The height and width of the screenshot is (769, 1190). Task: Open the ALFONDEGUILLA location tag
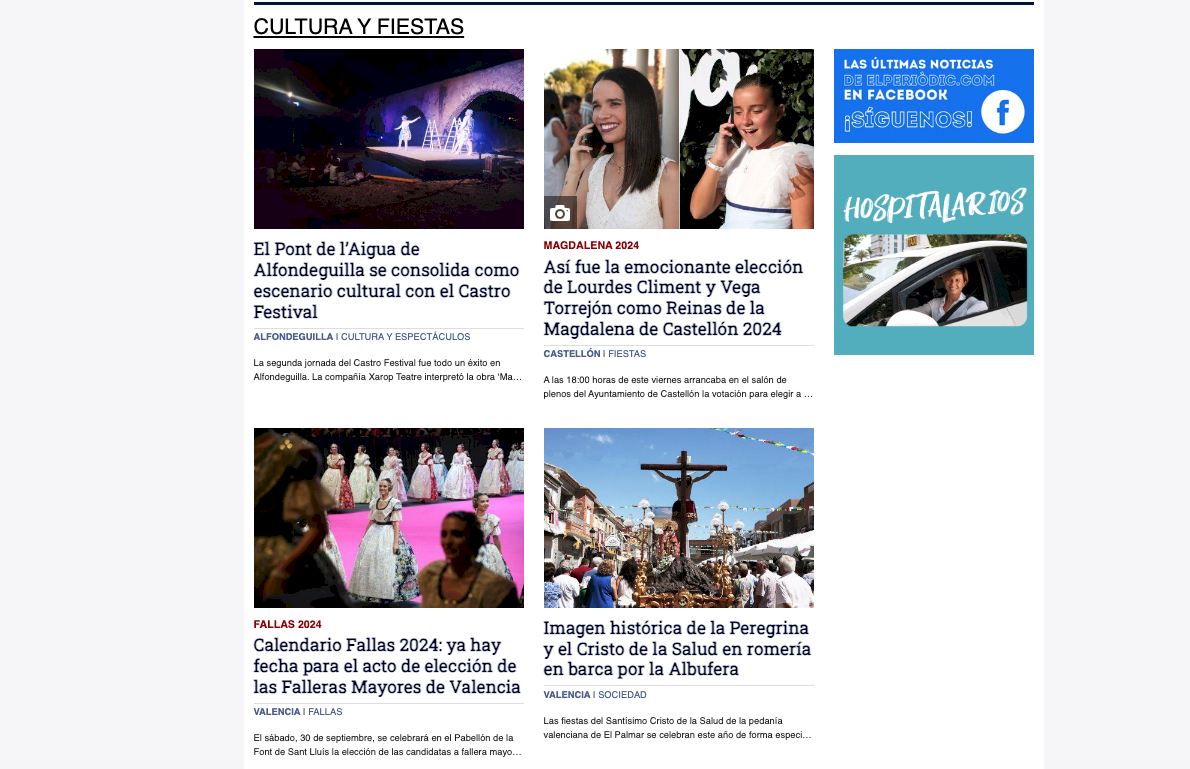pyautogui.click(x=293, y=337)
